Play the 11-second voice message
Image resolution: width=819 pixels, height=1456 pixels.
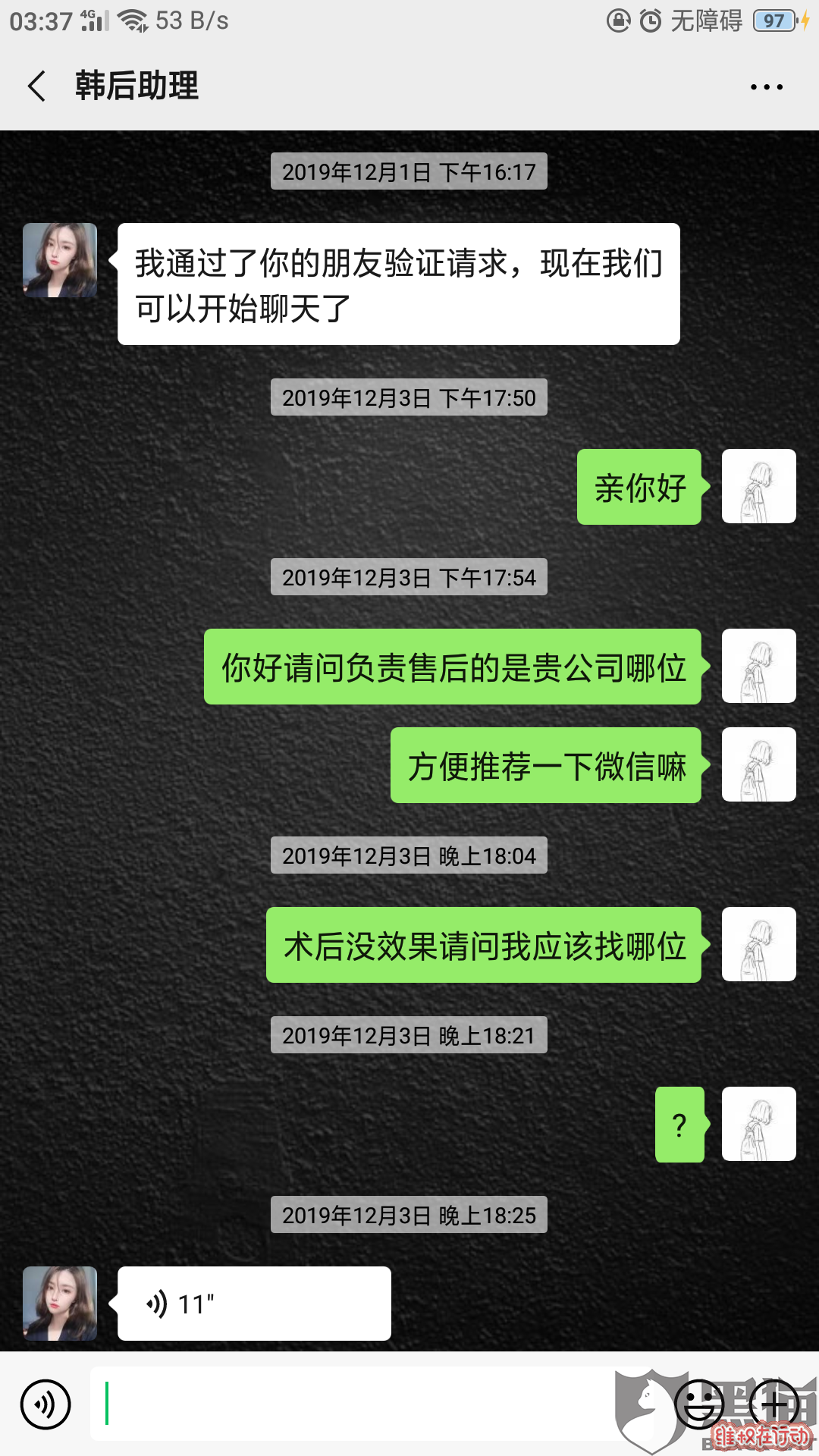(x=253, y=1304)
